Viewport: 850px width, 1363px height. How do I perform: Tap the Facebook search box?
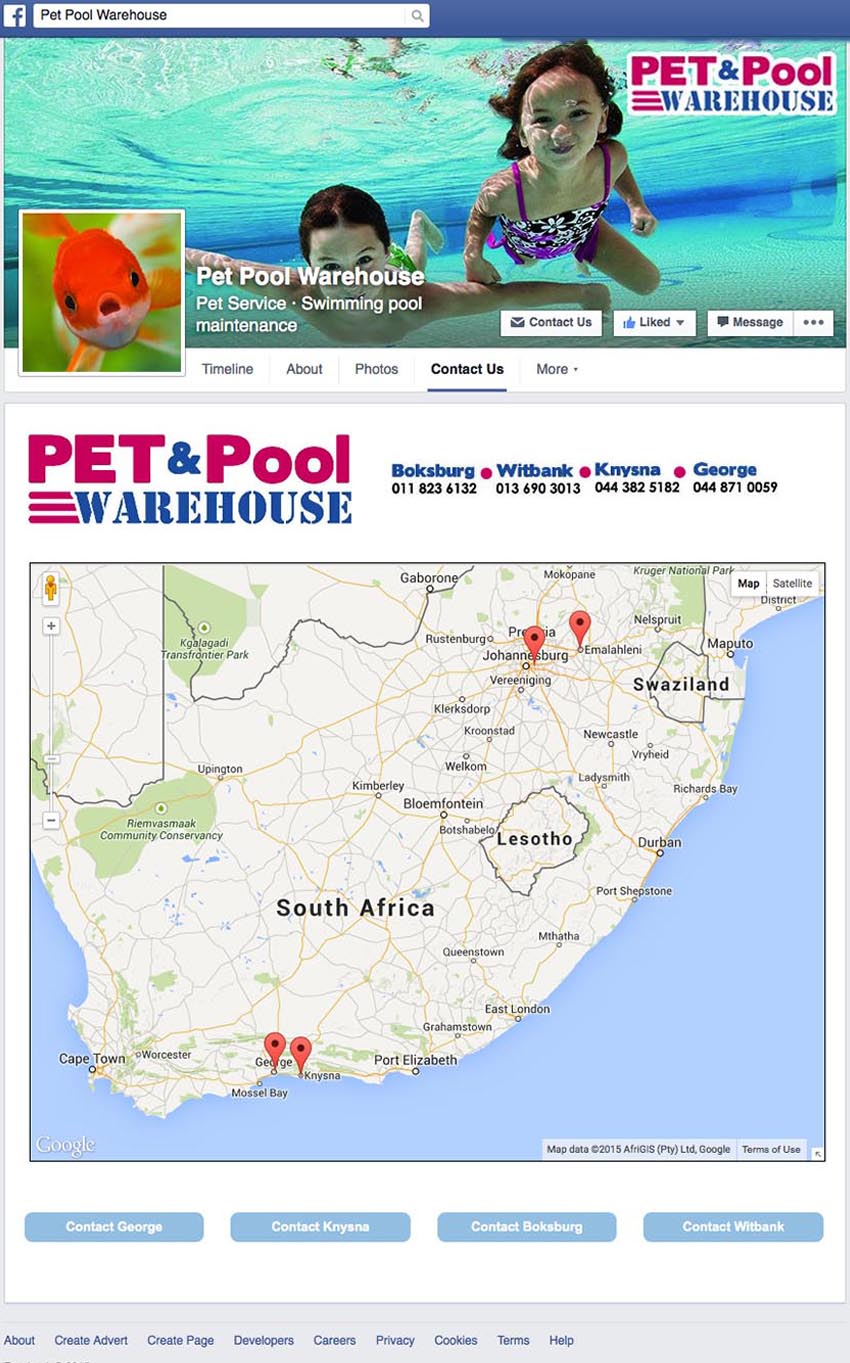pyautogui.click(x=220, y=15)
